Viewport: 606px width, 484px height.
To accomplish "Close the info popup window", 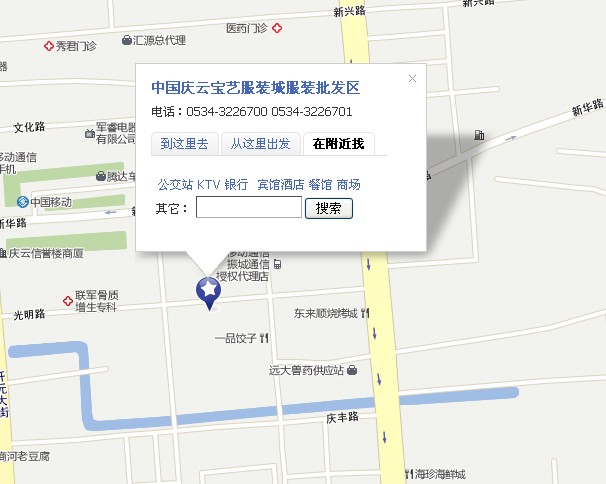I will (x=412, y=78).
